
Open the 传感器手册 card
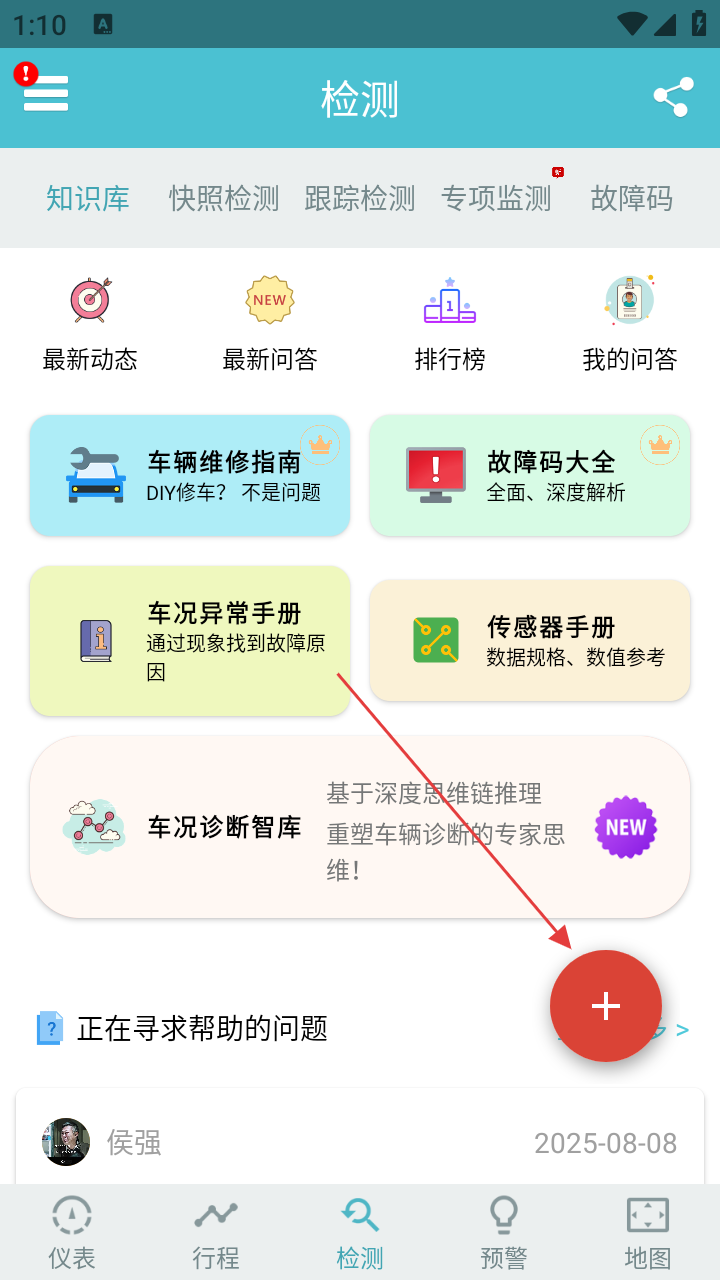click(x=530, y=641)
